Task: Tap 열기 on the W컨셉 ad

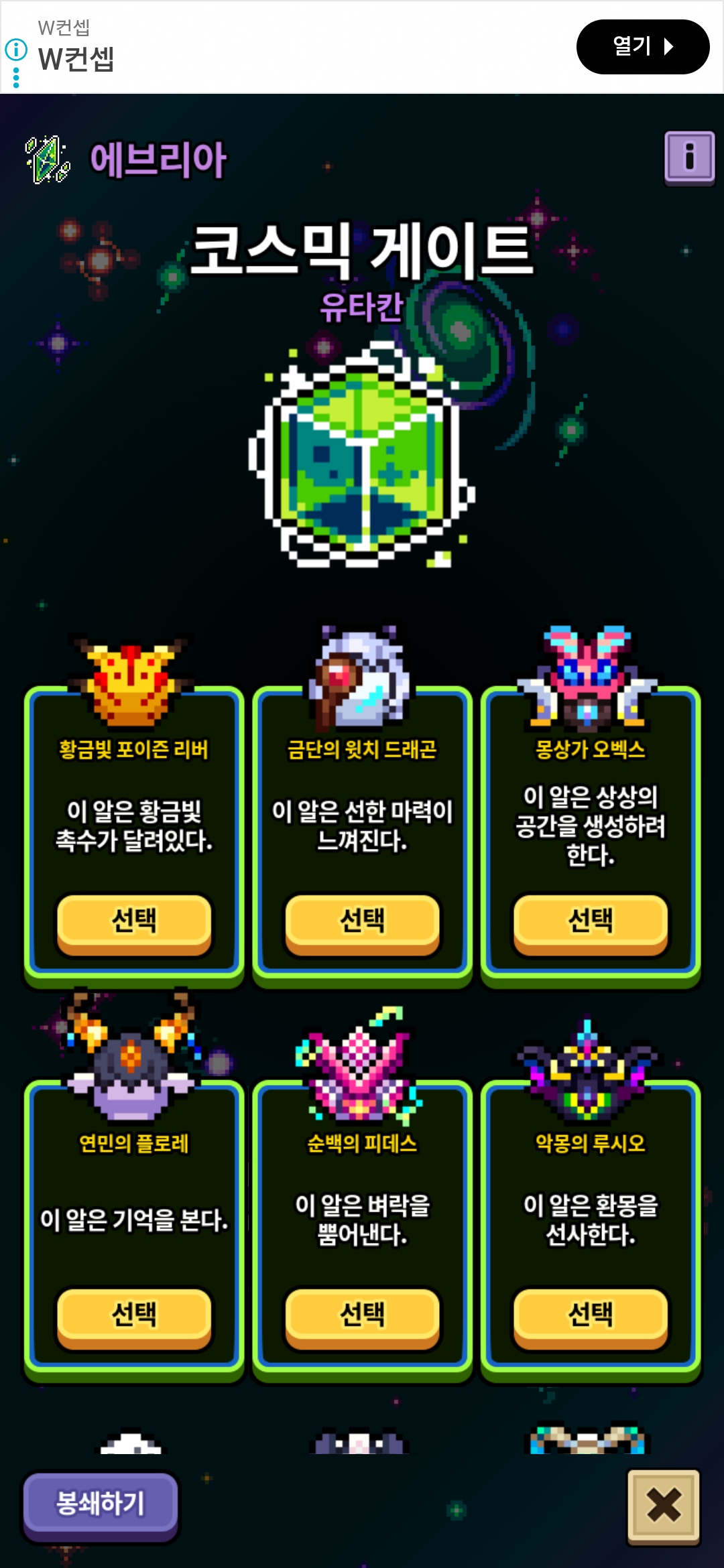Action: coord(642,47)
